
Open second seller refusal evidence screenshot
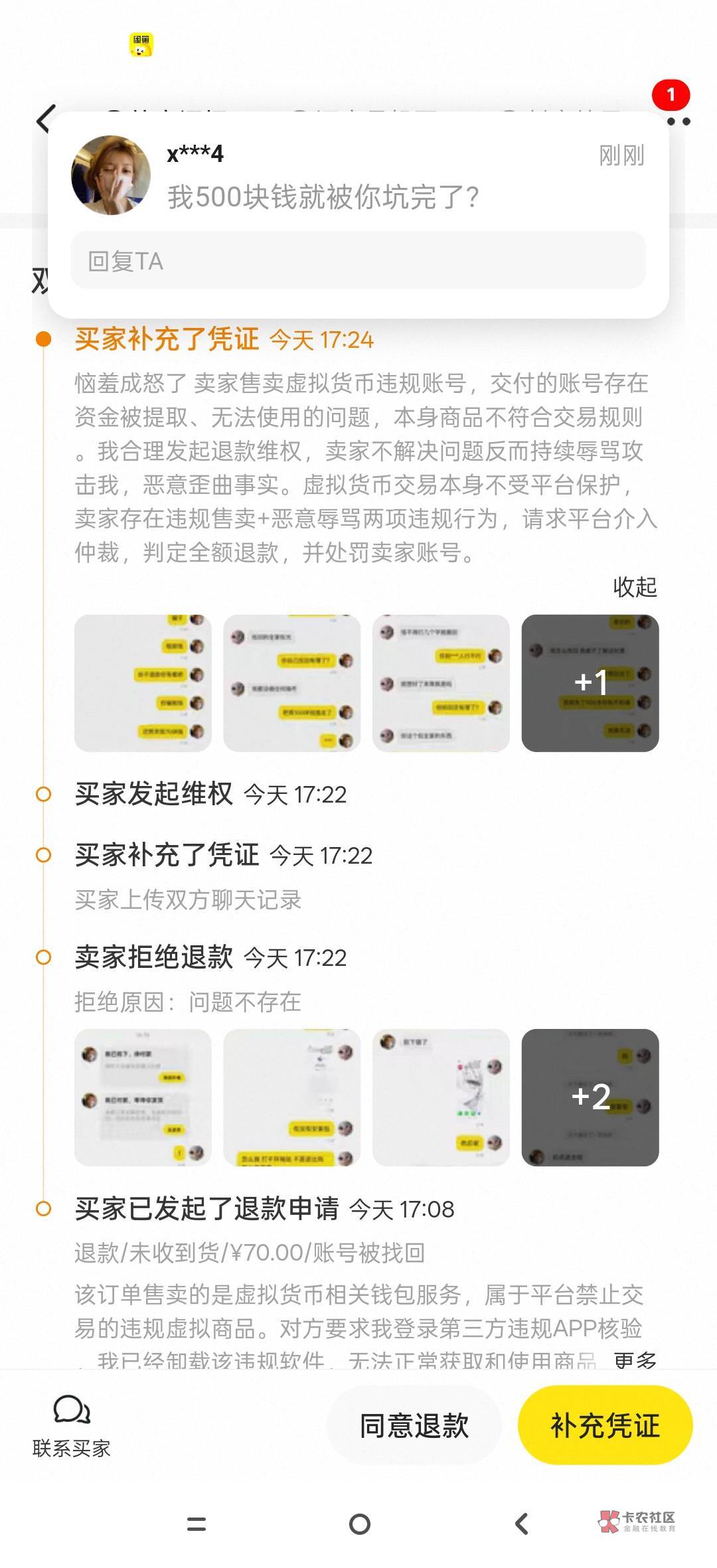point(292,1097)
